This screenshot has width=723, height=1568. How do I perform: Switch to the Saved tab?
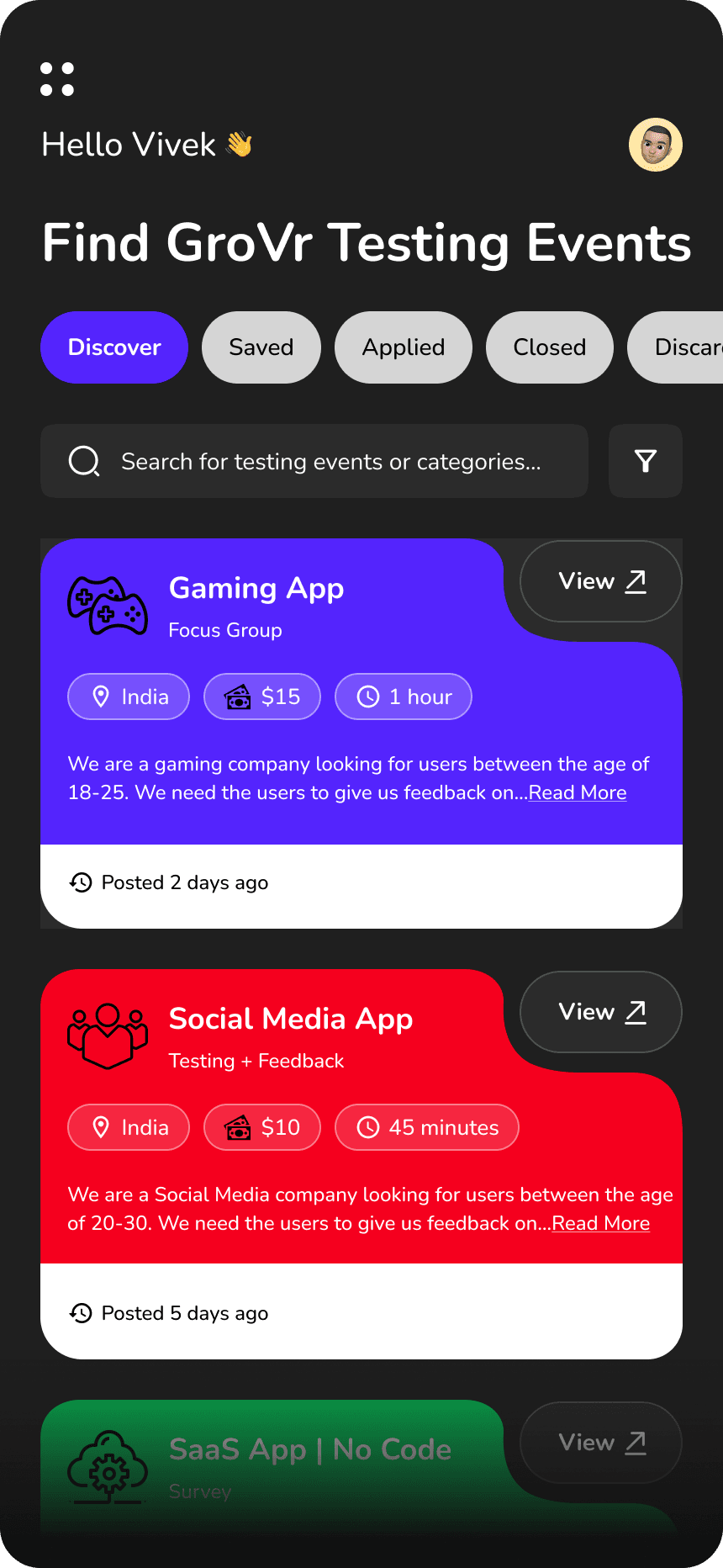(x=261, y=347)
